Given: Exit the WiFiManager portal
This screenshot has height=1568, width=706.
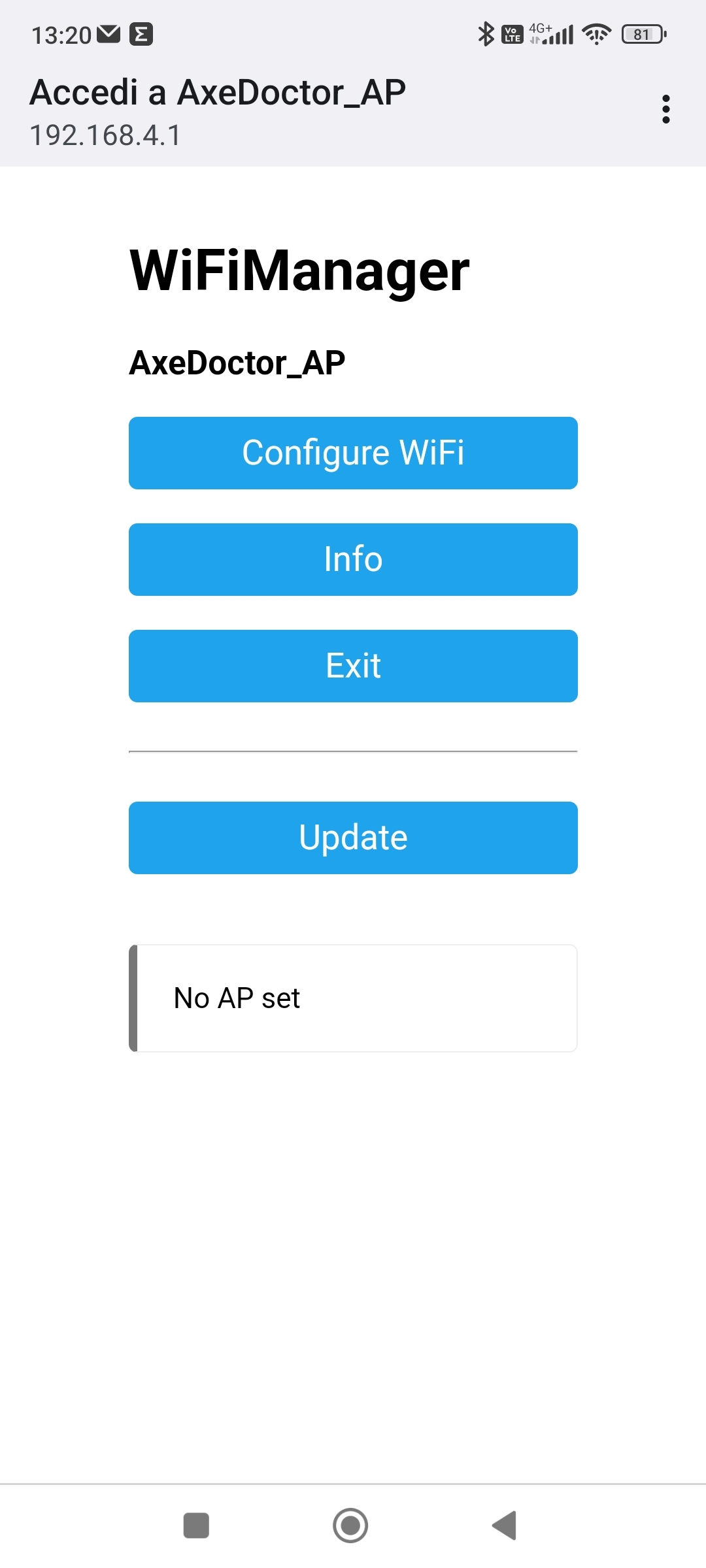Looking at the screenshot, I should pyautogui.click(x=353, y=666).
